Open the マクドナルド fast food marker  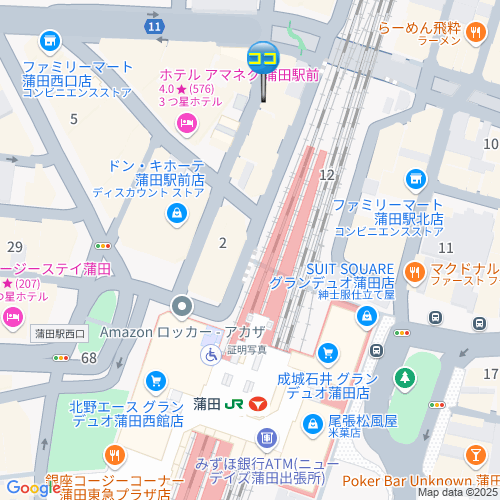pos(414,273)
